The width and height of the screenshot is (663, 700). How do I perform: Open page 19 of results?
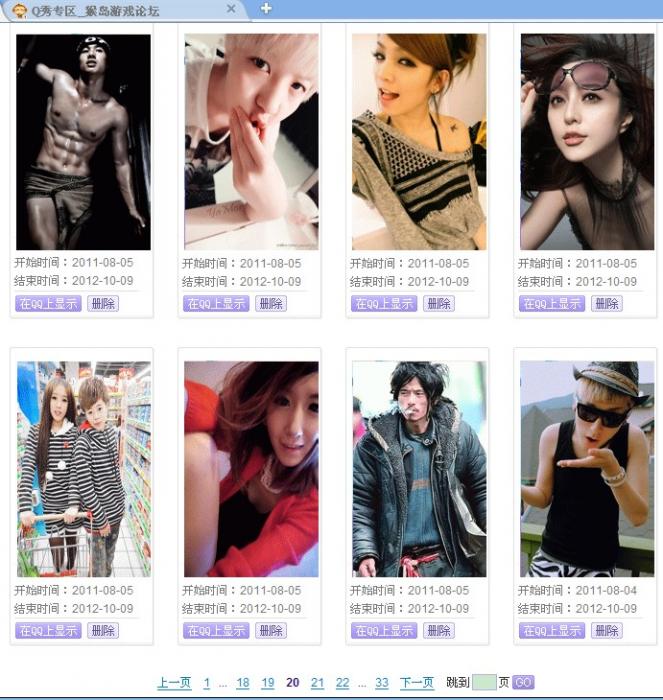[x=268, y=683]
